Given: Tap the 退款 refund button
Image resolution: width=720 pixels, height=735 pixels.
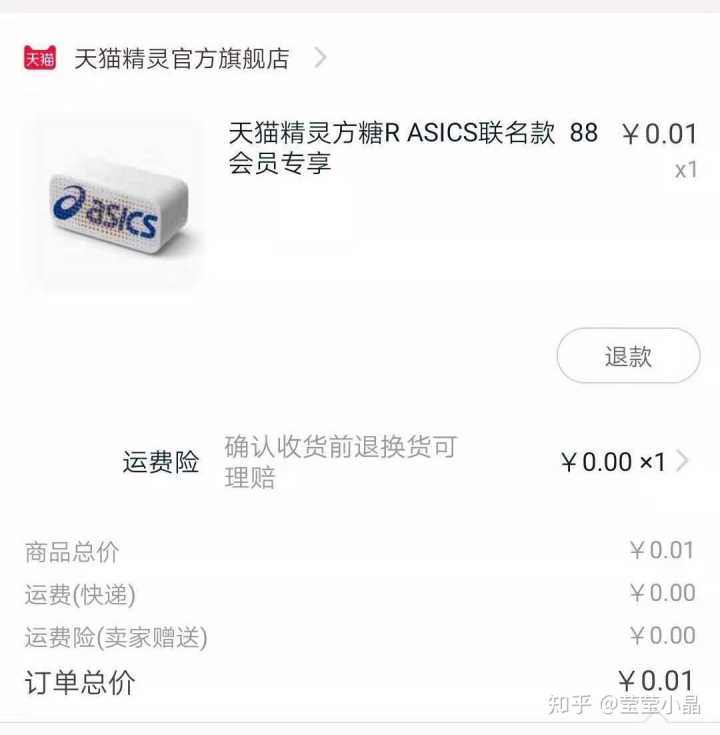Looking at the screenshot, I should point(628,357).
